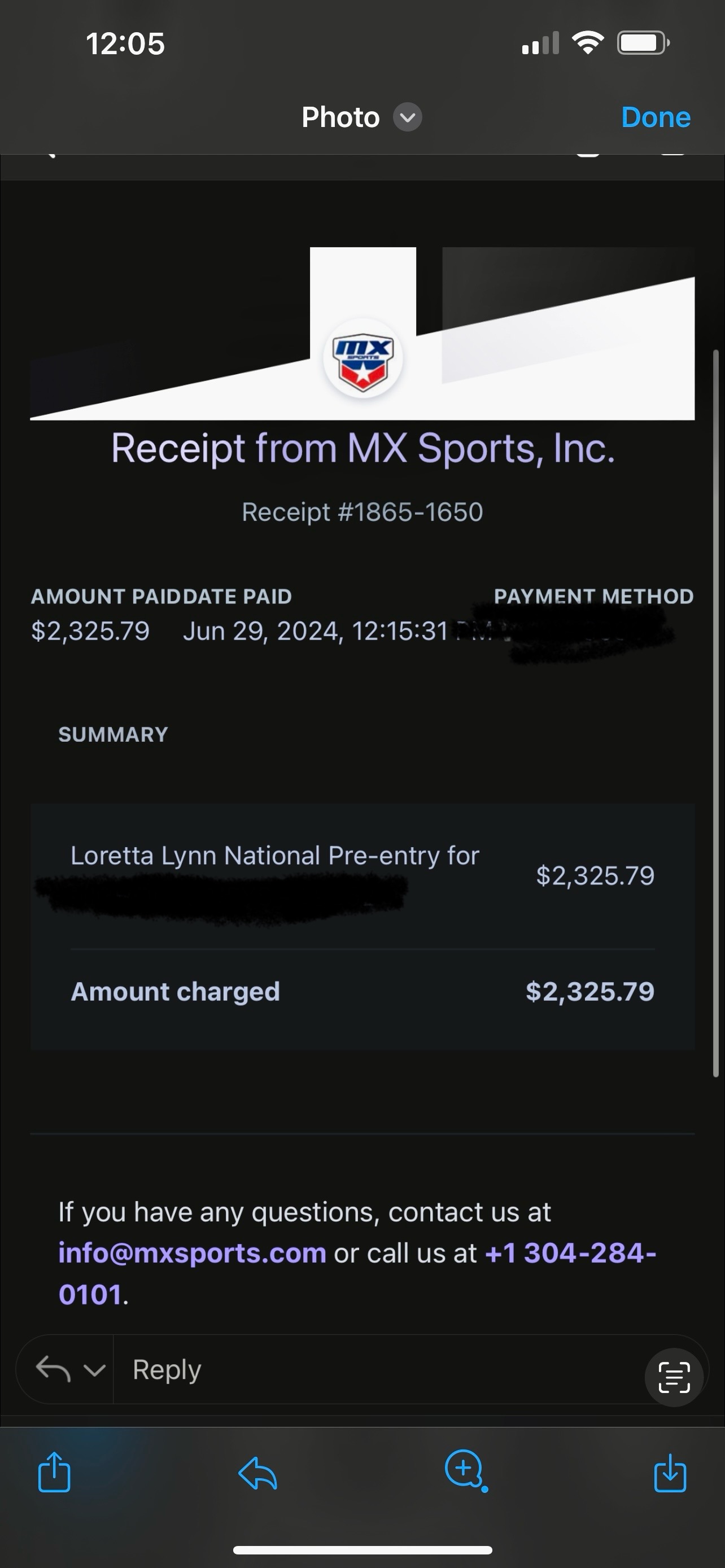
Task: Reply with this photo attachment
Action: (257, 1473)
